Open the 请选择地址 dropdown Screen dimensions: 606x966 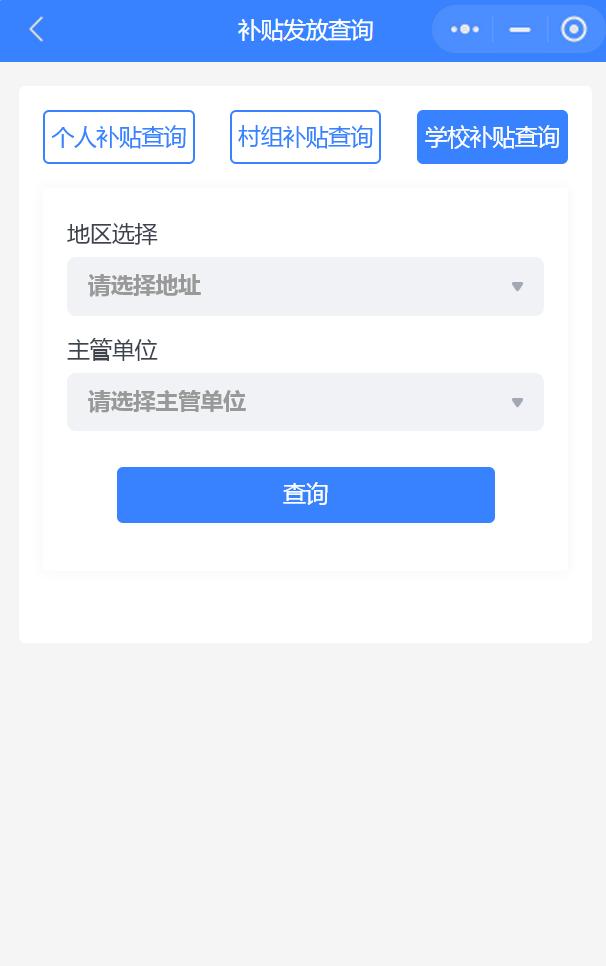pyautogui.click(x=305, y=287)
